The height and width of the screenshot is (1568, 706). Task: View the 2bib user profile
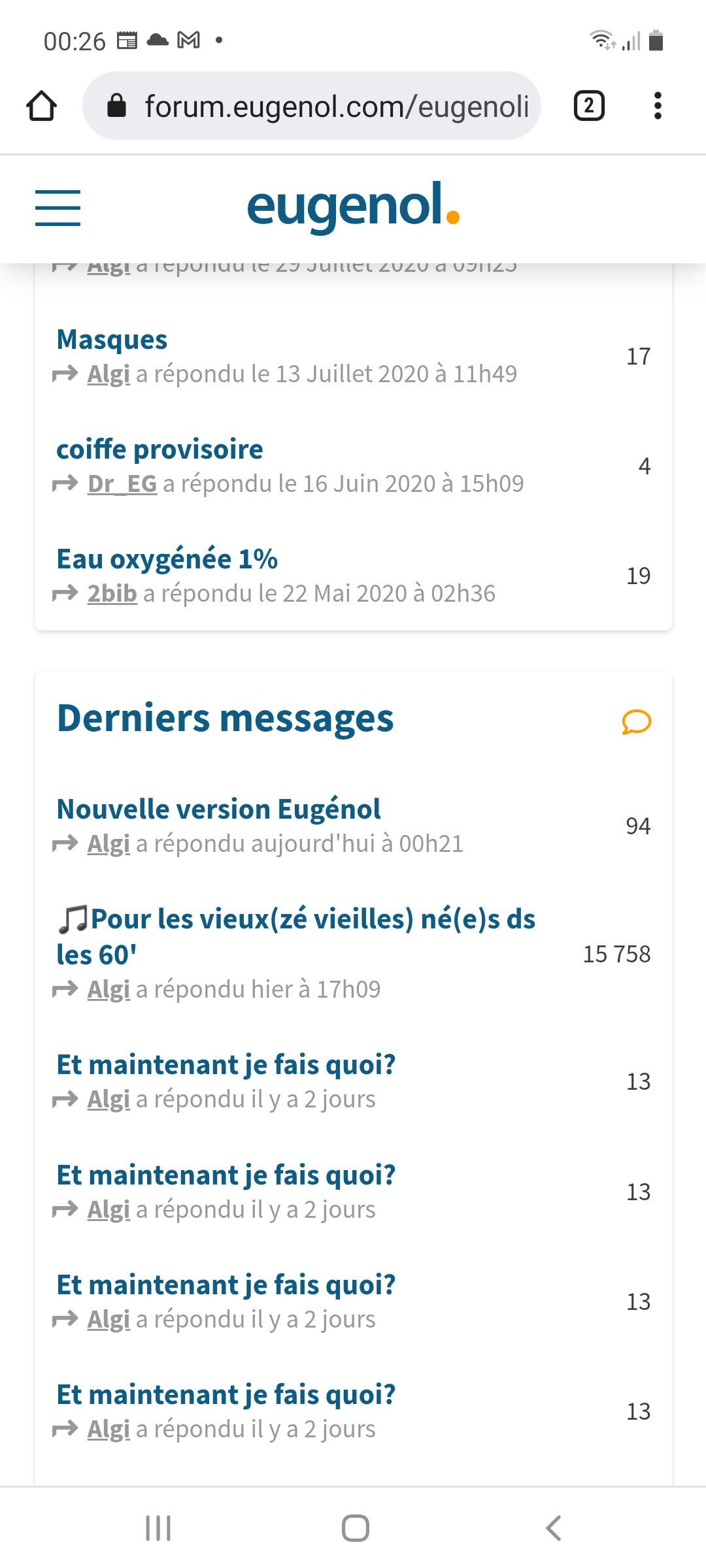click(112, 594)
